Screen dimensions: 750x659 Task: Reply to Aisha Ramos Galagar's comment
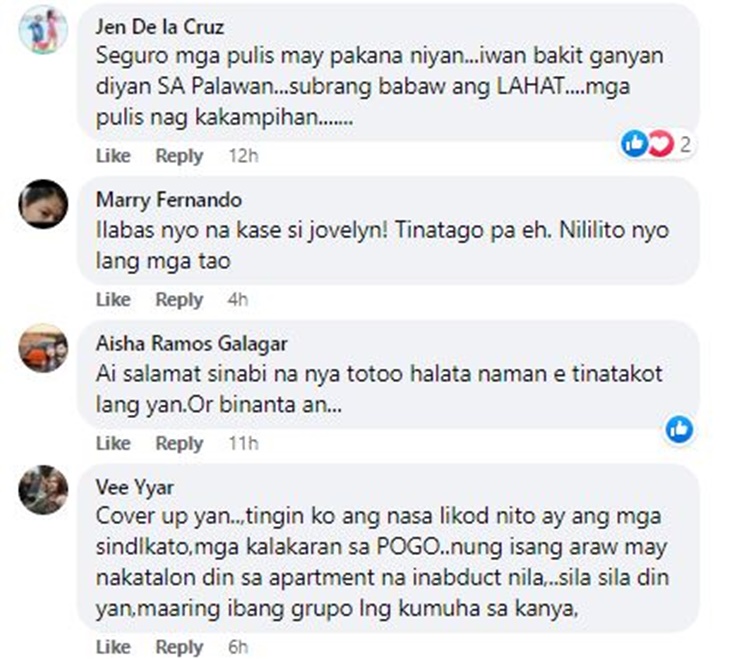179,443
